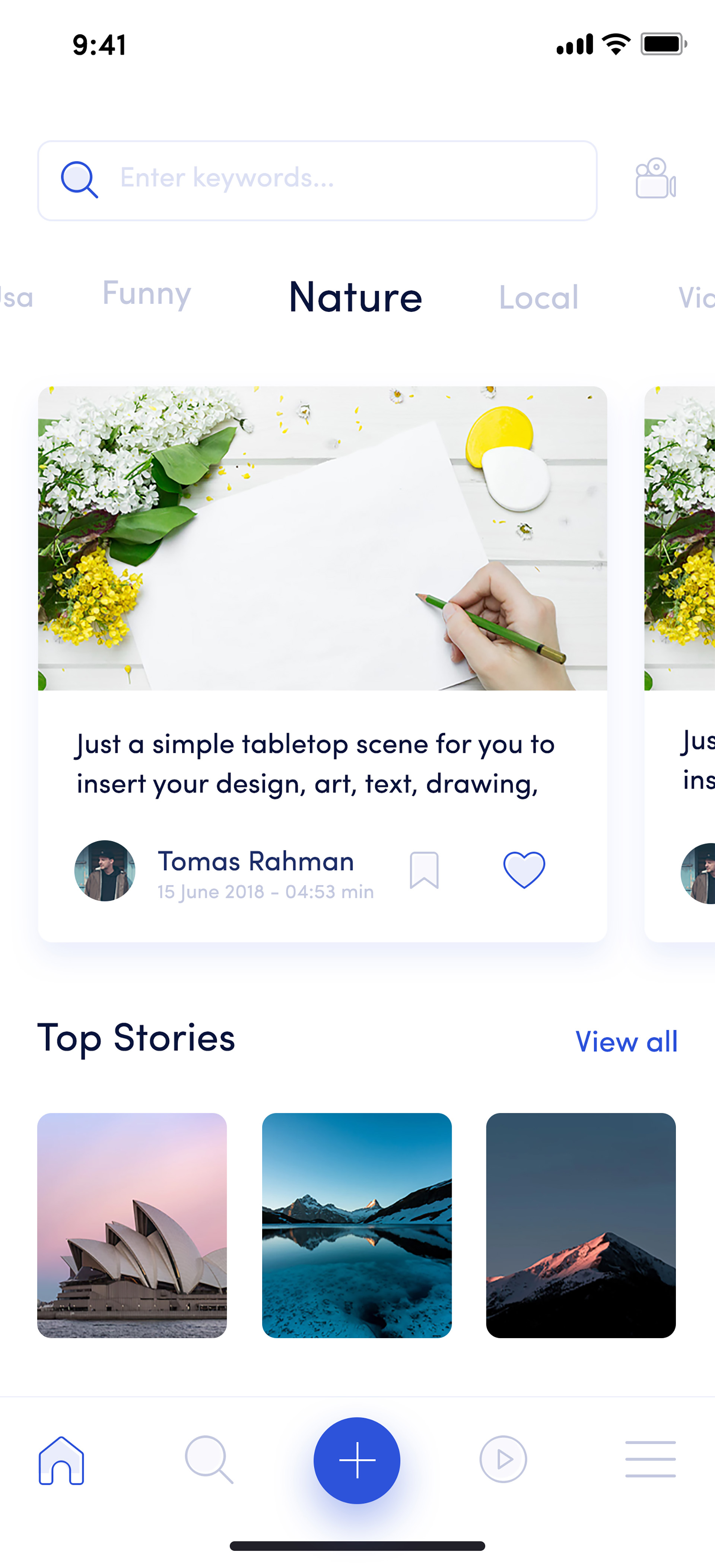
Task: View all top stories
Action: [626, 1042]
